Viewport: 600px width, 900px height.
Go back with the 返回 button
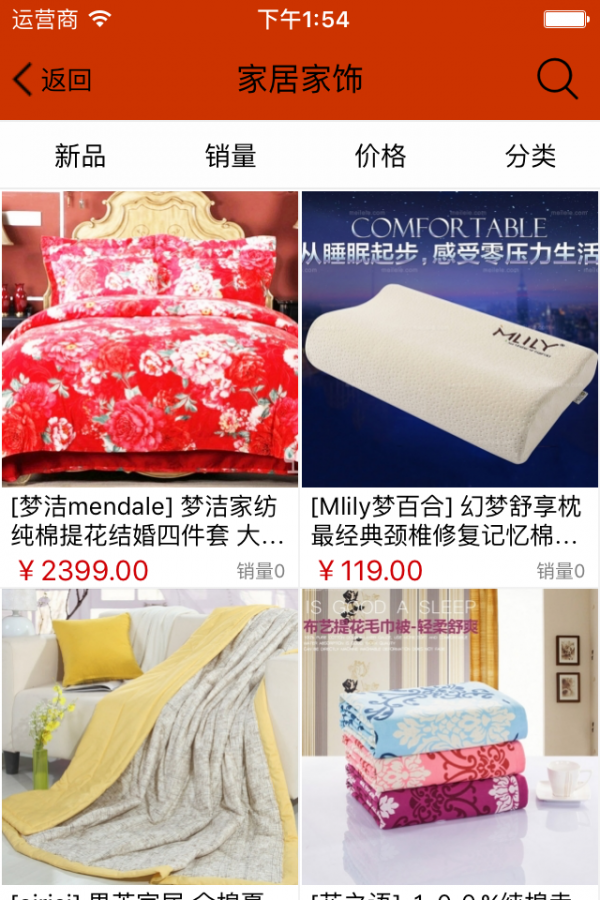pos(52,80)
